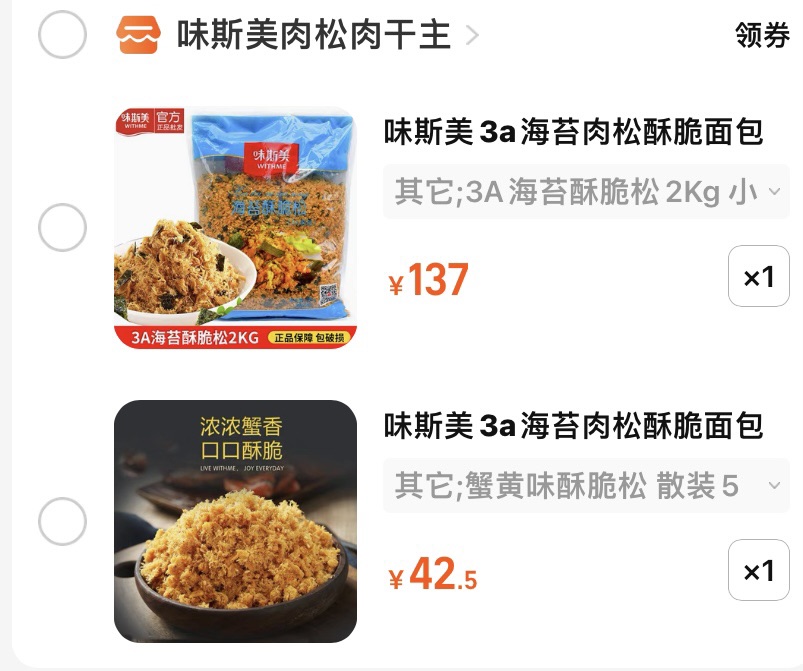This screenshot has width=803, height=671.
Task: Open the 3A海苔酥脆松2KG product image
Action: coord(235,228)
